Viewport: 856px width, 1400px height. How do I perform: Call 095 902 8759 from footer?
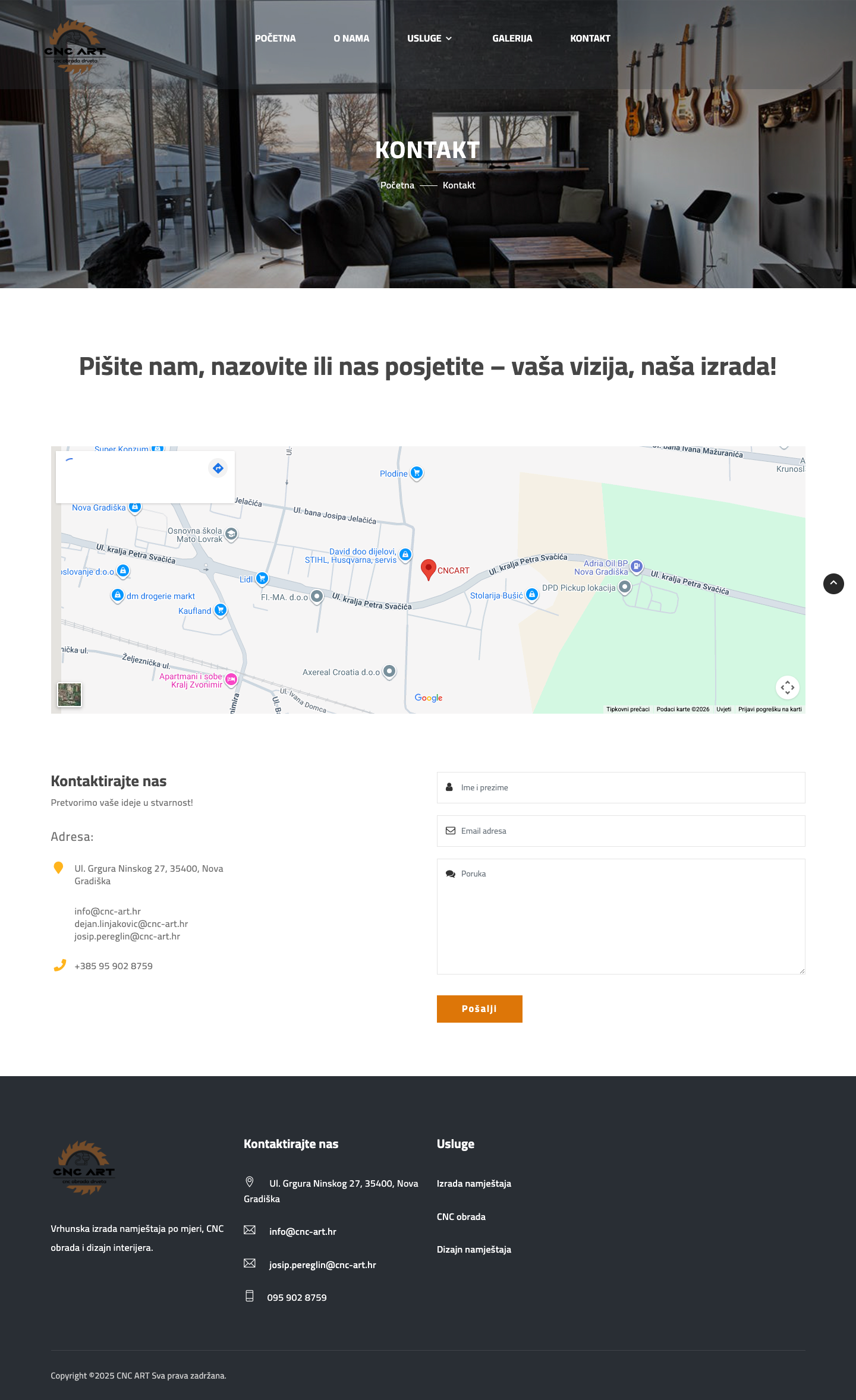coord(297,1298)
